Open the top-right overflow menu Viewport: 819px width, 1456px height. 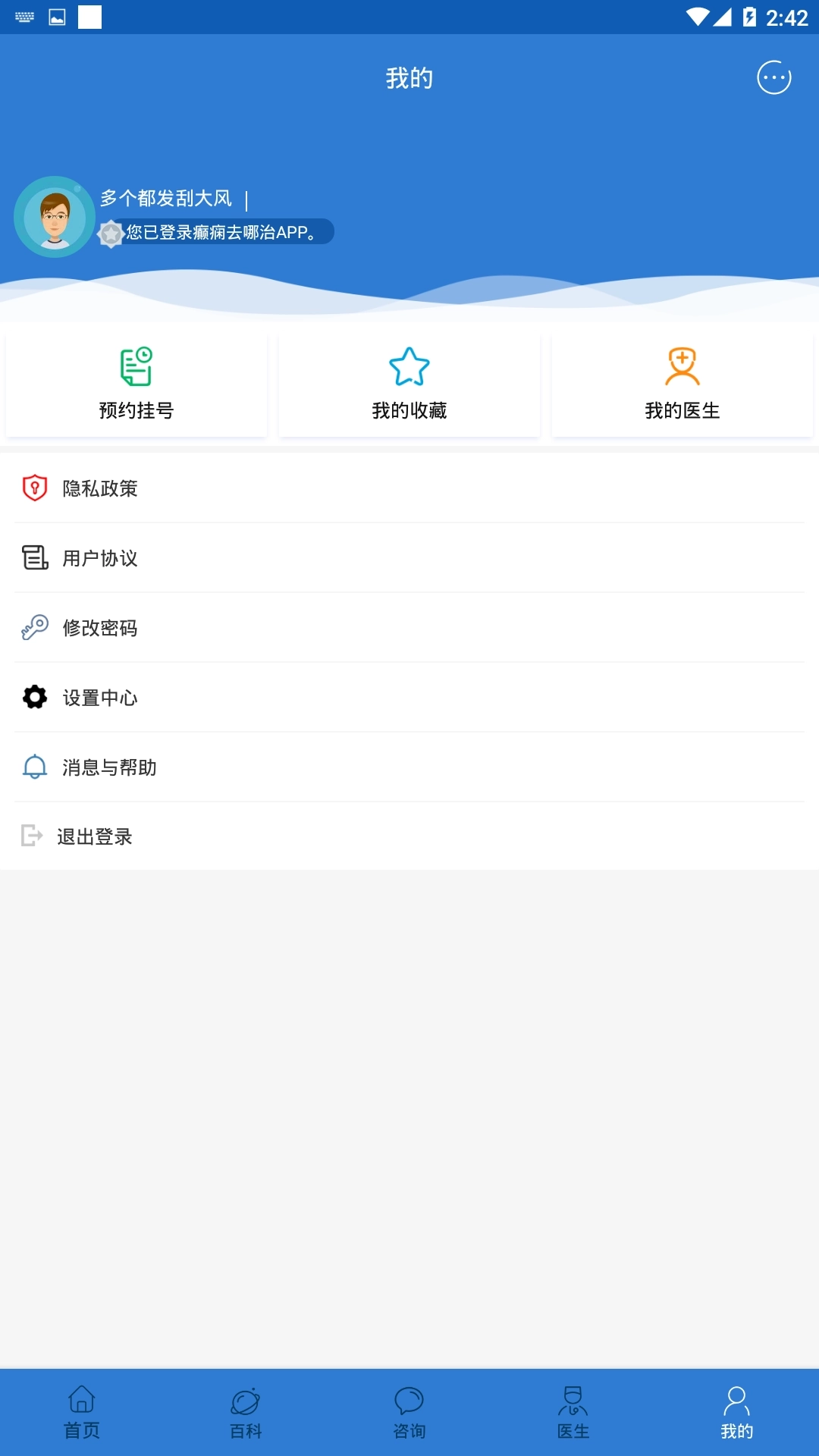pyautogui.click(x=773, y=78)
